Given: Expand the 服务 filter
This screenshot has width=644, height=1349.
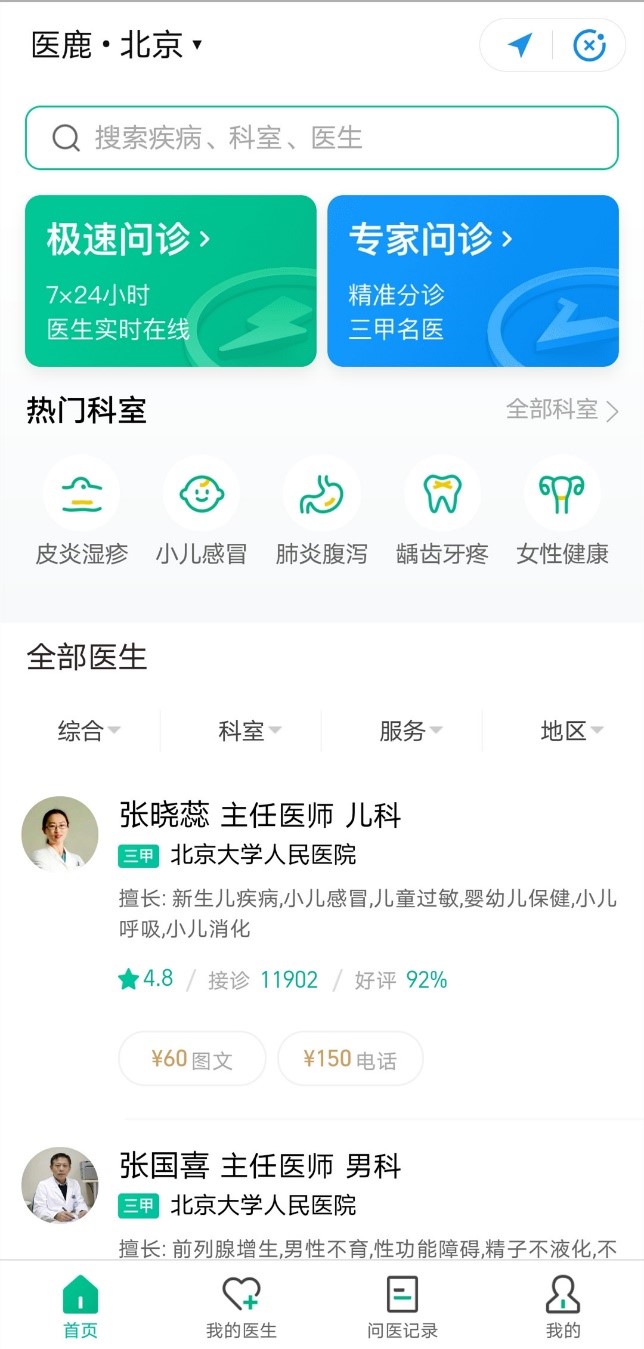Looking at the screenshot, I should (410, 731).
